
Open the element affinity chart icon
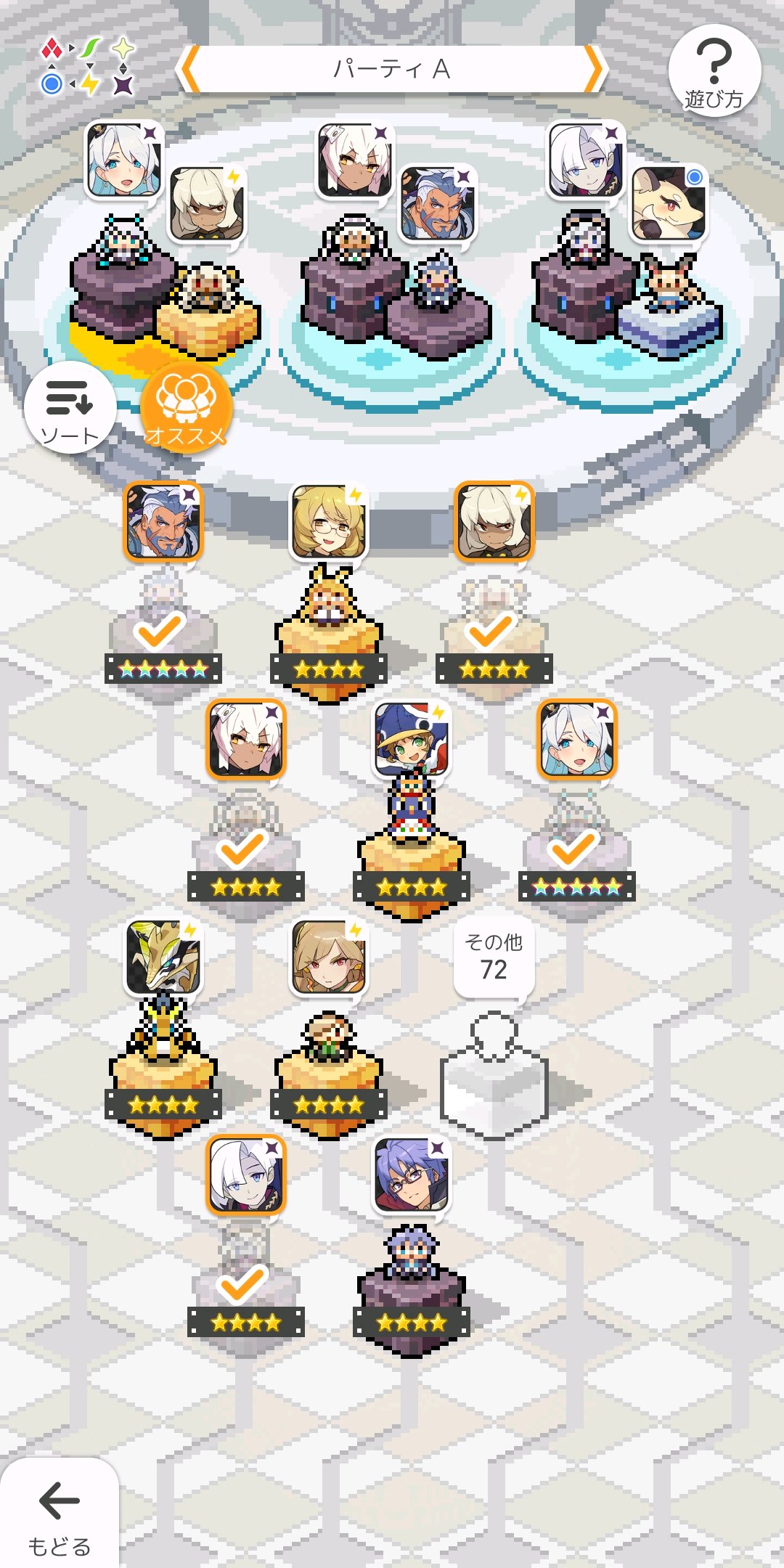[89, 67]
